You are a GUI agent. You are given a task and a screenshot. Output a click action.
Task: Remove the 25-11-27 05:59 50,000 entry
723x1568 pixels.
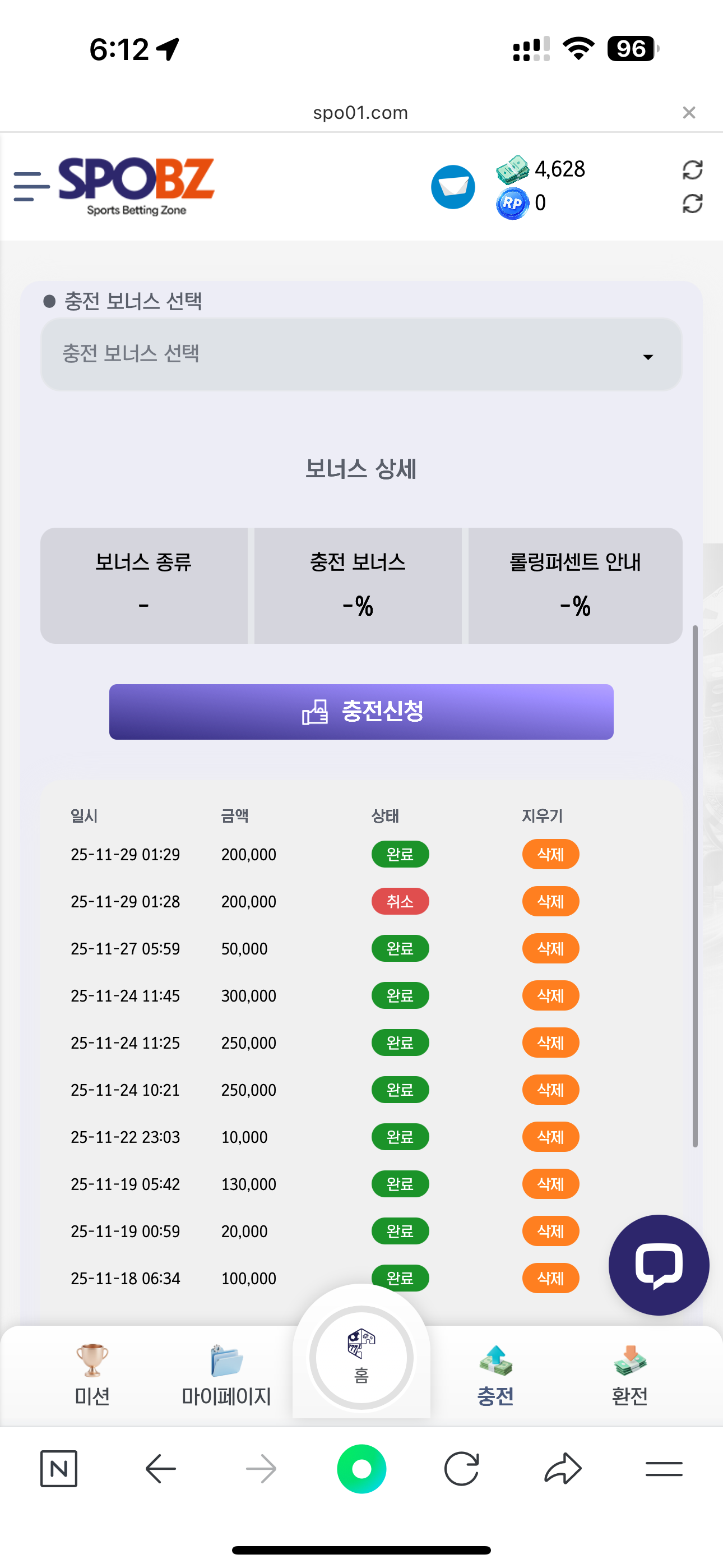(x=550, y=948)
